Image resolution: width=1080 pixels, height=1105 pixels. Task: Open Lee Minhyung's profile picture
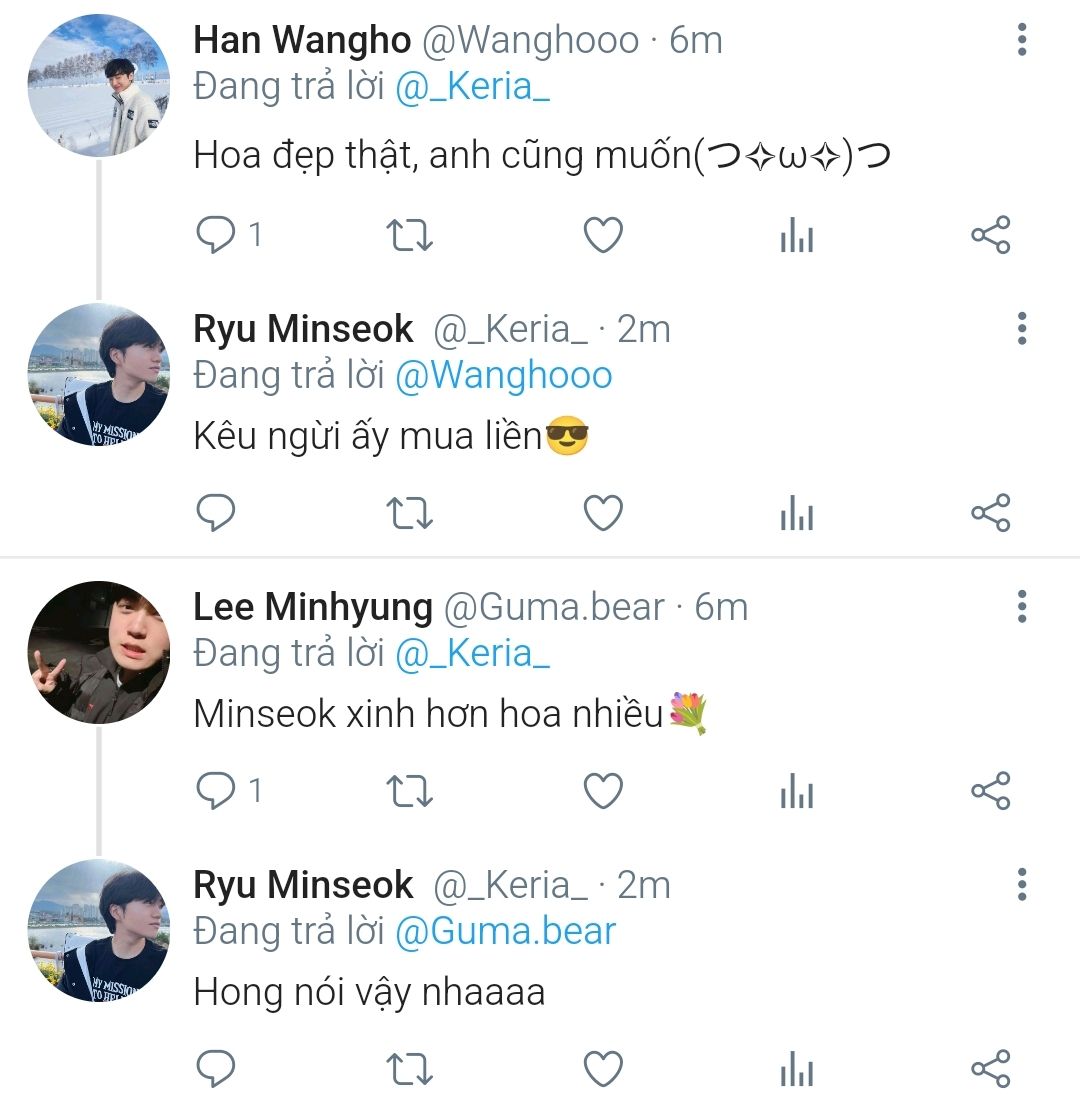click(98, 652)
